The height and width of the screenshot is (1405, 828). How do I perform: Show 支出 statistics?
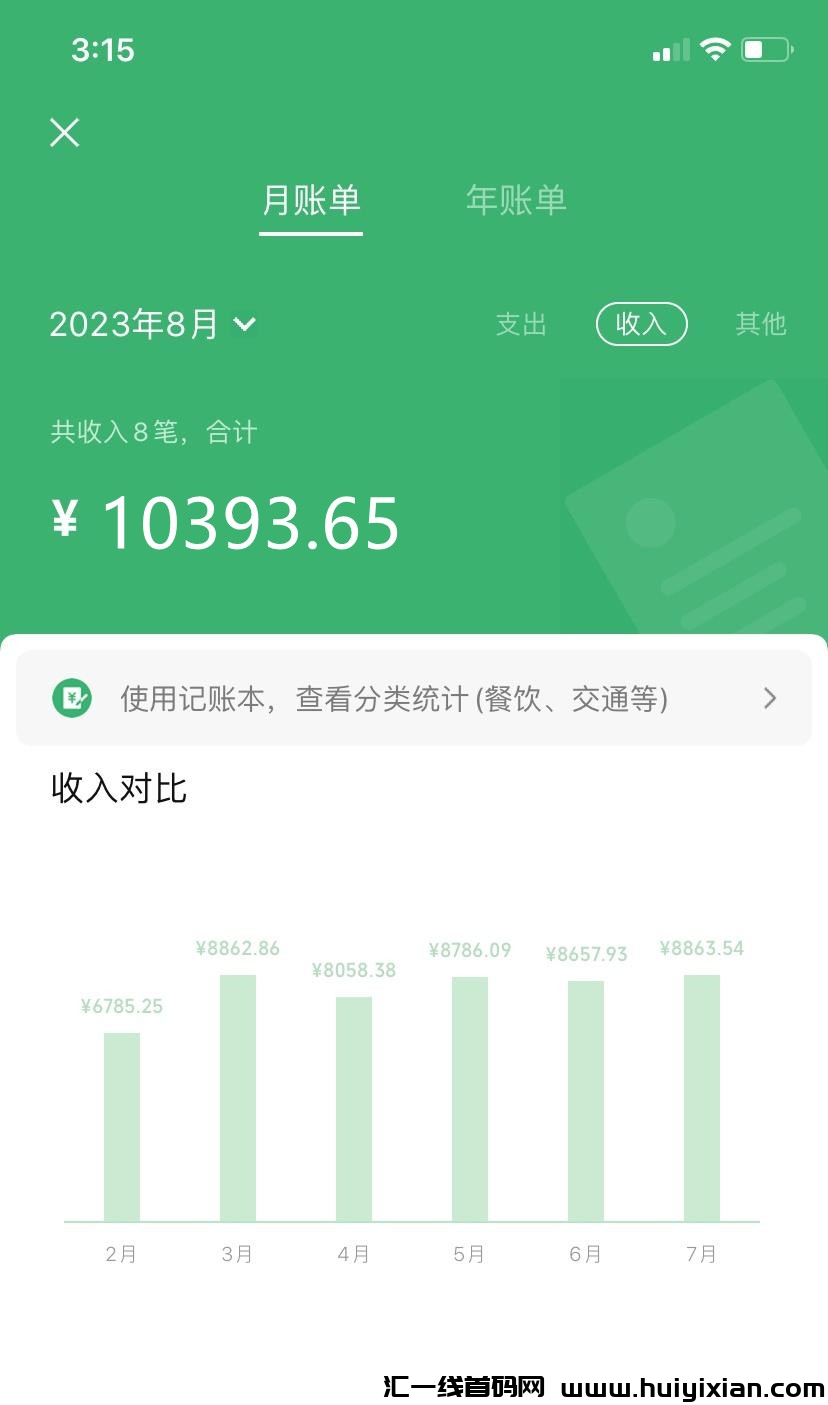[x=521, y=324]
